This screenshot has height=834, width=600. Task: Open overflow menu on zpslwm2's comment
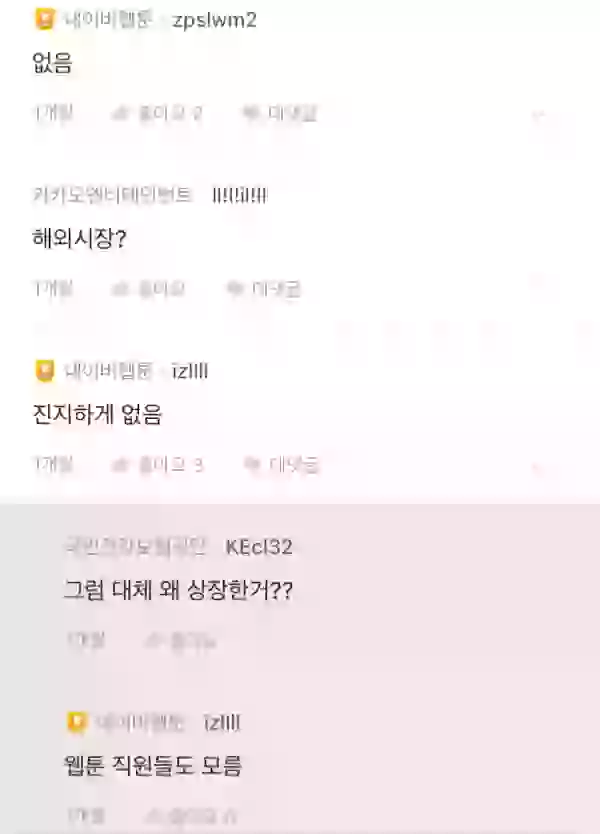click(x=537, y=114)
